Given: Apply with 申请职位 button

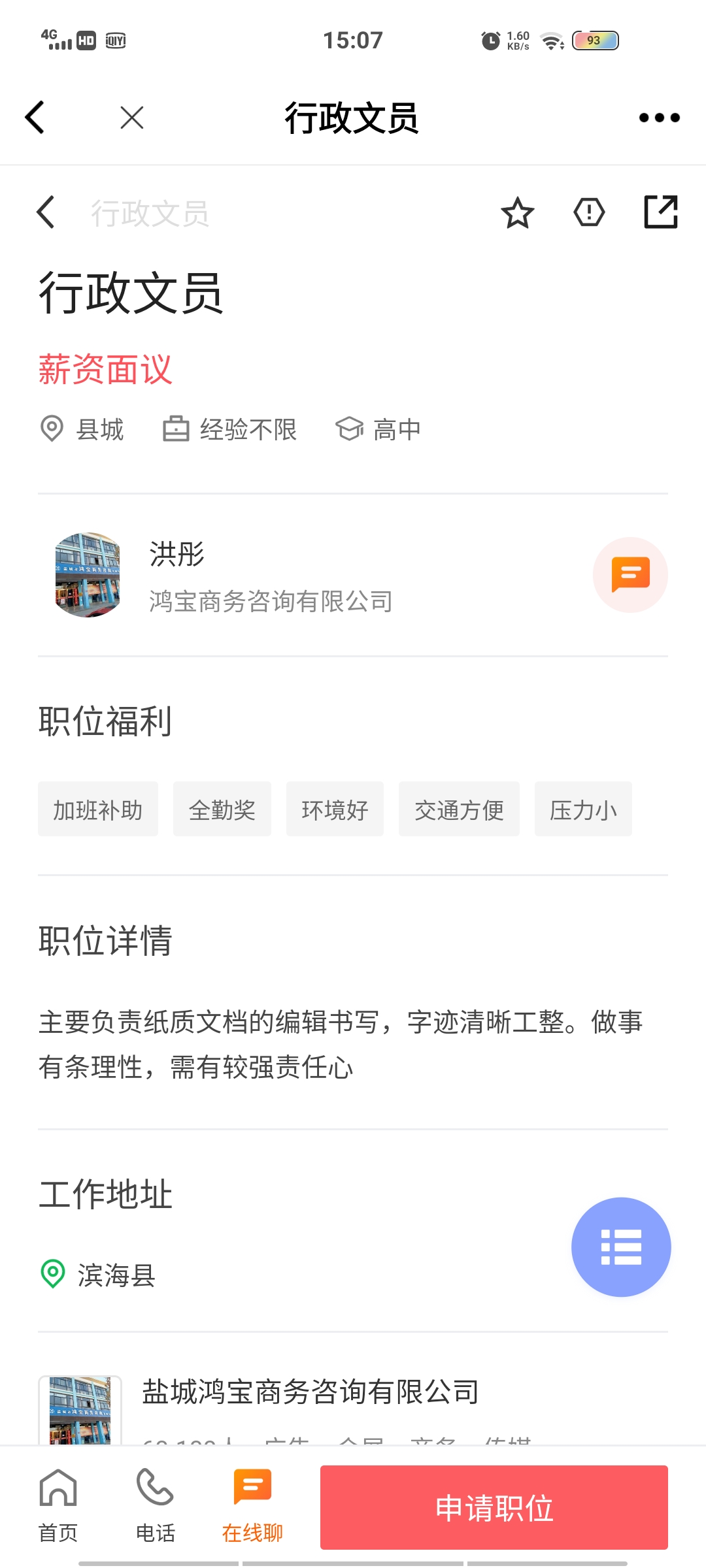Looking at the screenshot, I should (x=494, y=1507).
